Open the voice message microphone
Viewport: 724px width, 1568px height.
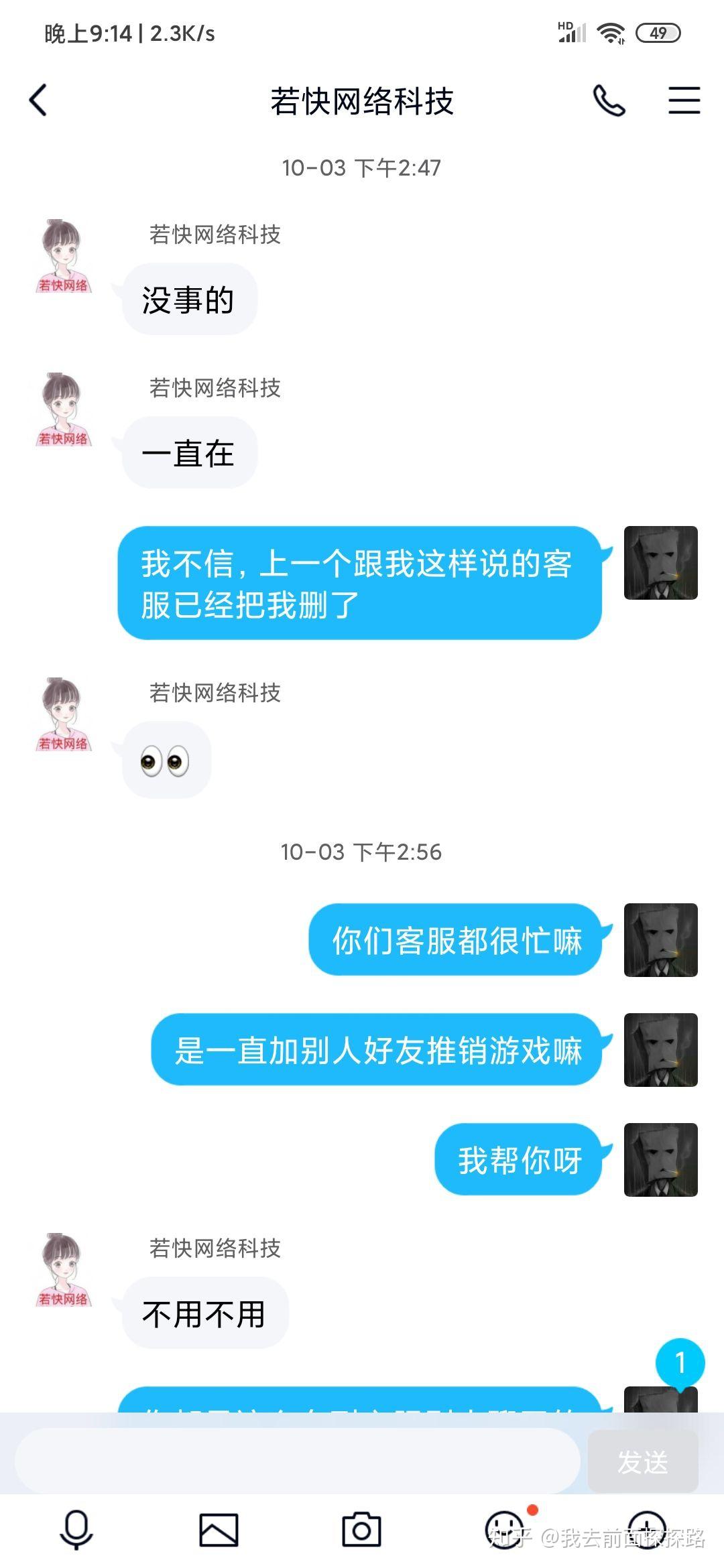click(76, 1530)
